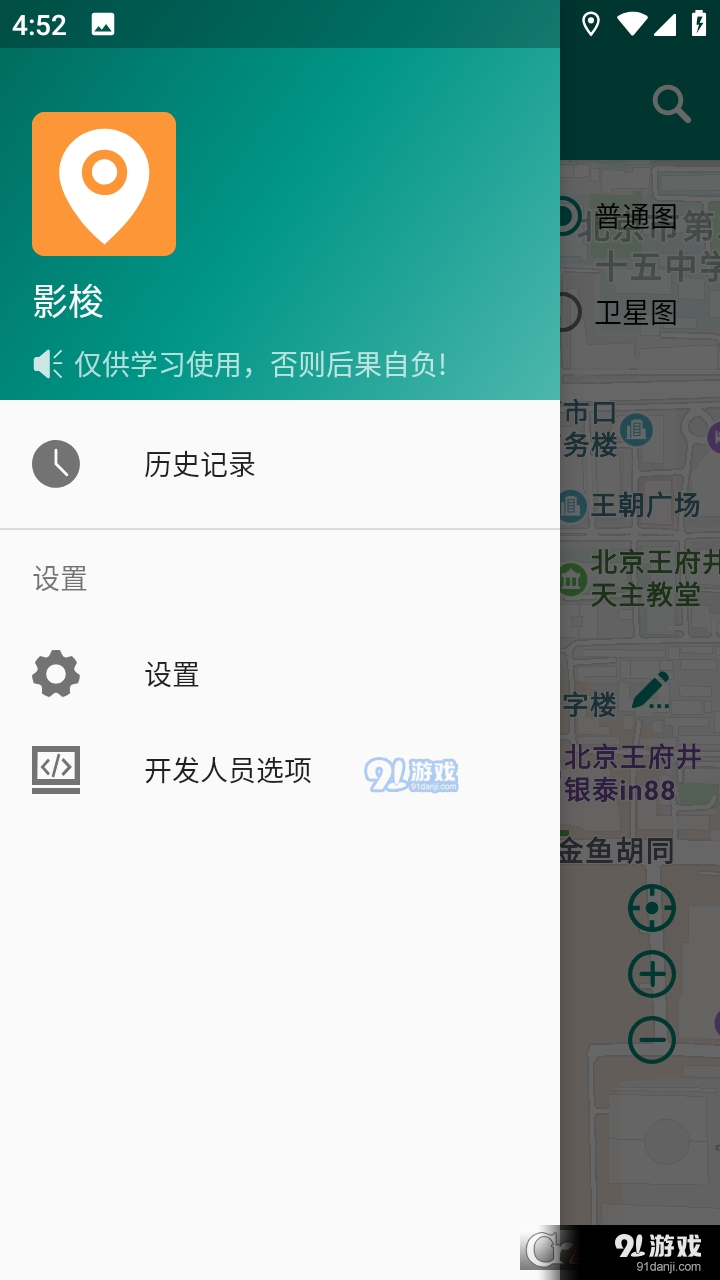The image size is (720, 1280).
Task: Open the search icon in the toolbar
Action: 670,103
